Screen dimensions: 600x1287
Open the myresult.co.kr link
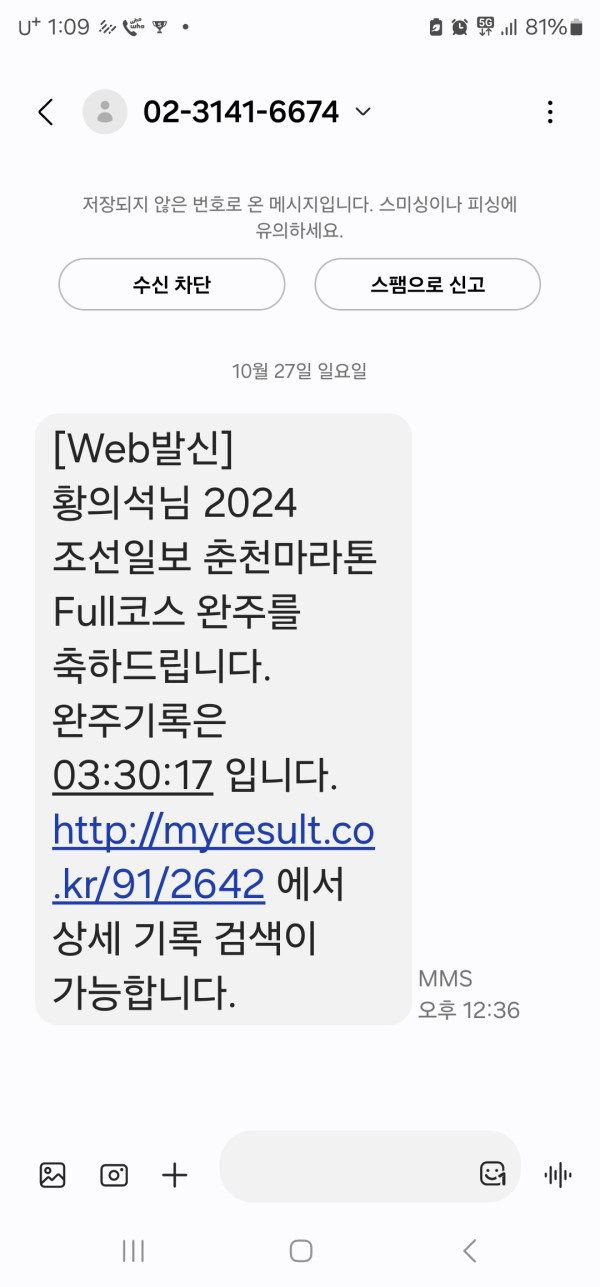pyautogui.click(x=213, y=831)
